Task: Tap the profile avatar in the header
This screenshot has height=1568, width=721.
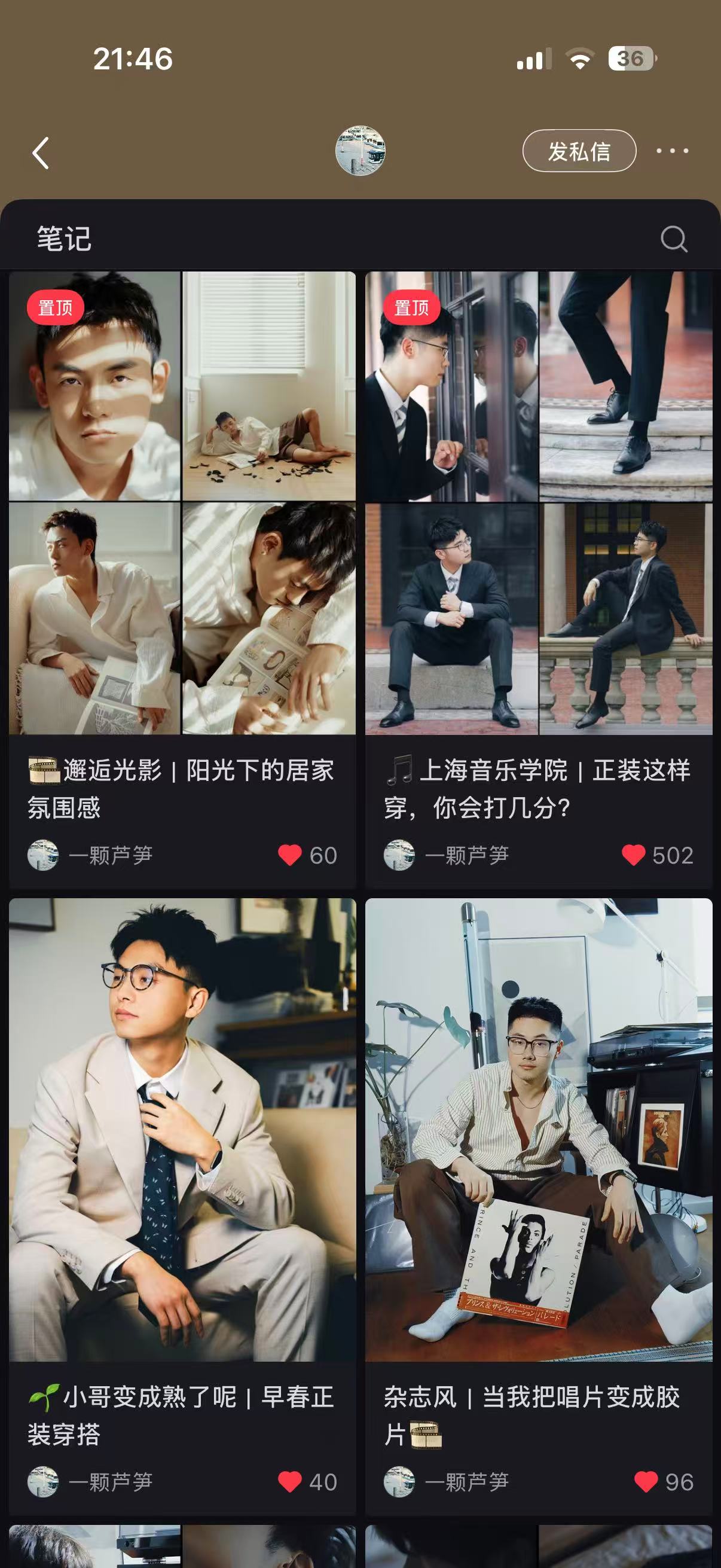Action: (360, 151)
